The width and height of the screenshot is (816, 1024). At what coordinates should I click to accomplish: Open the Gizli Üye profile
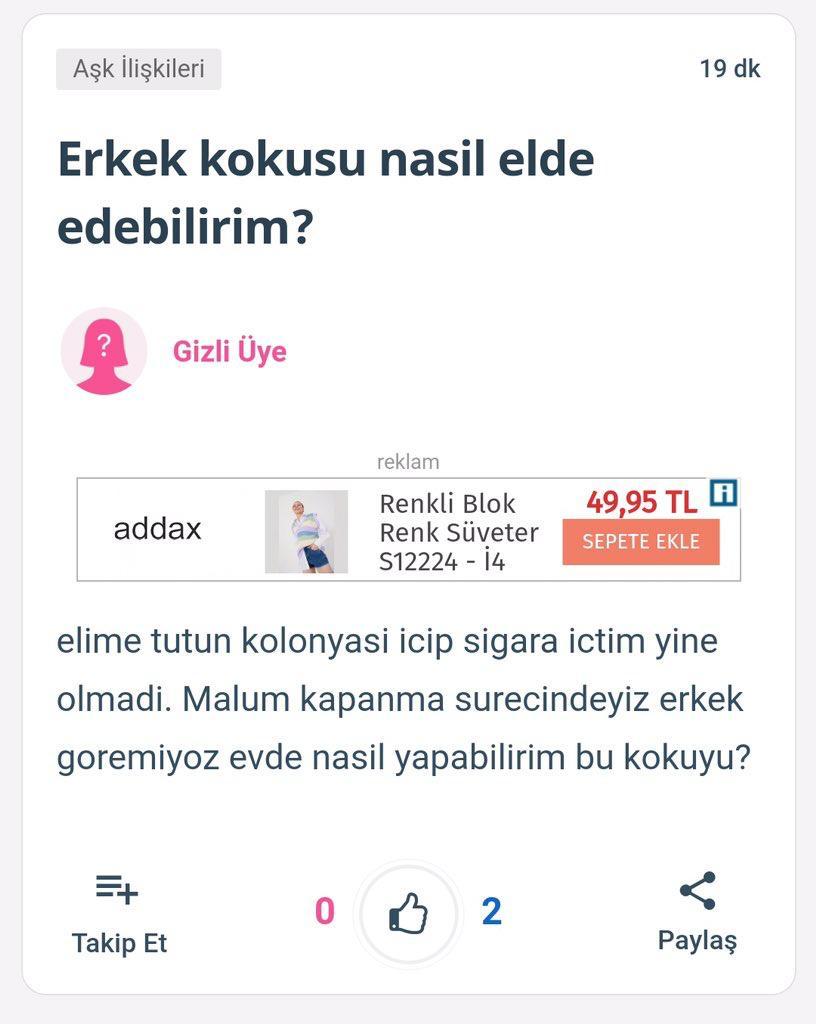pos(229,352)
